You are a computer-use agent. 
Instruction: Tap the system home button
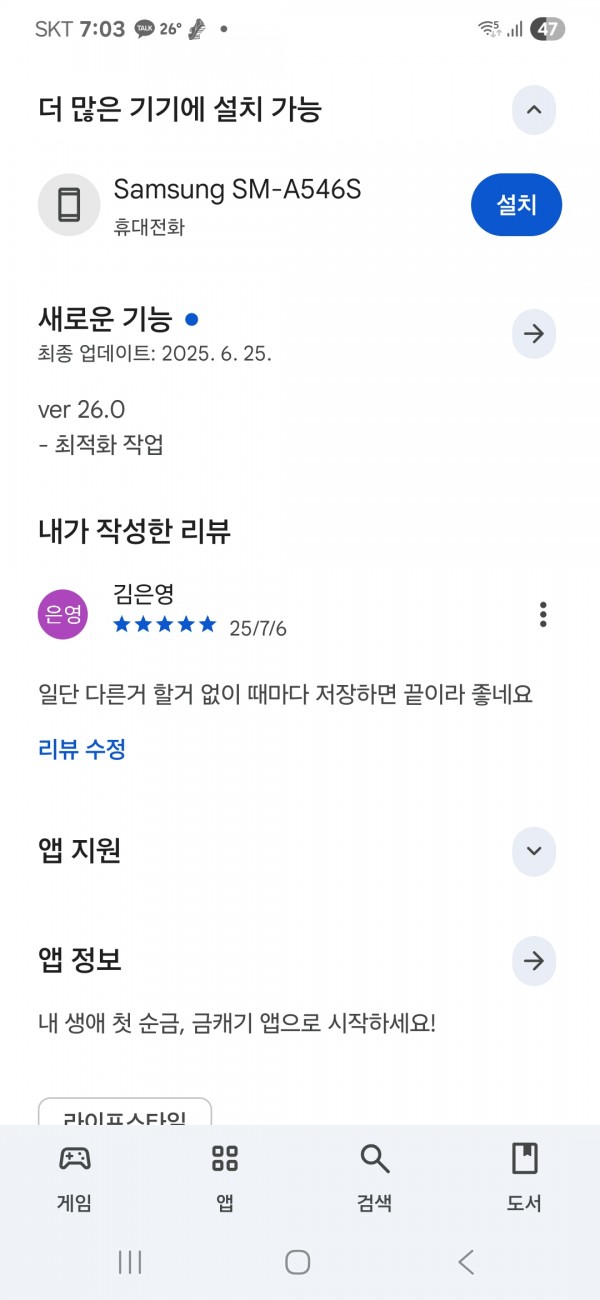pyautogui.click(x=297, y=1262)
